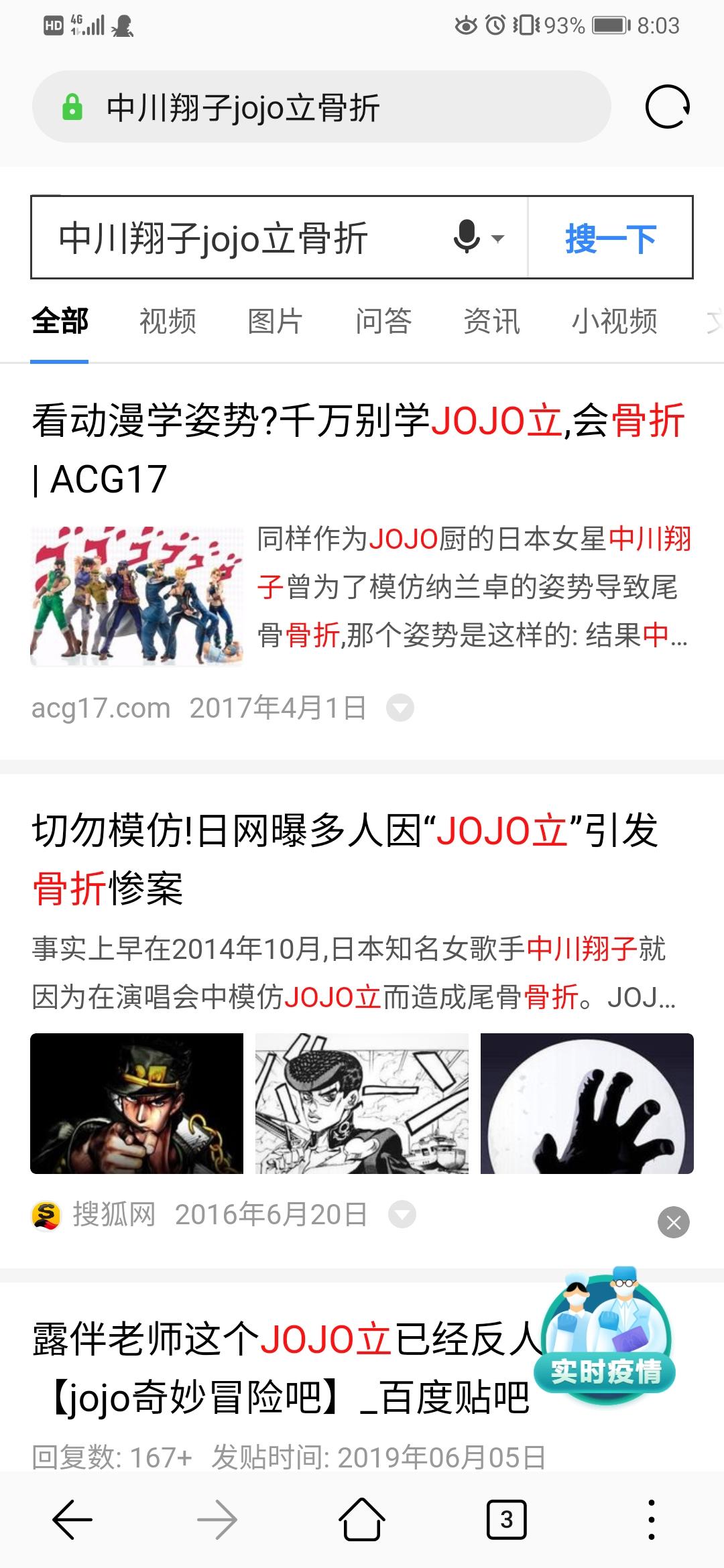This screenshot has width=724, height=1568.
Task: Tap the Baidu search input box
Action: tap(241, 238)
